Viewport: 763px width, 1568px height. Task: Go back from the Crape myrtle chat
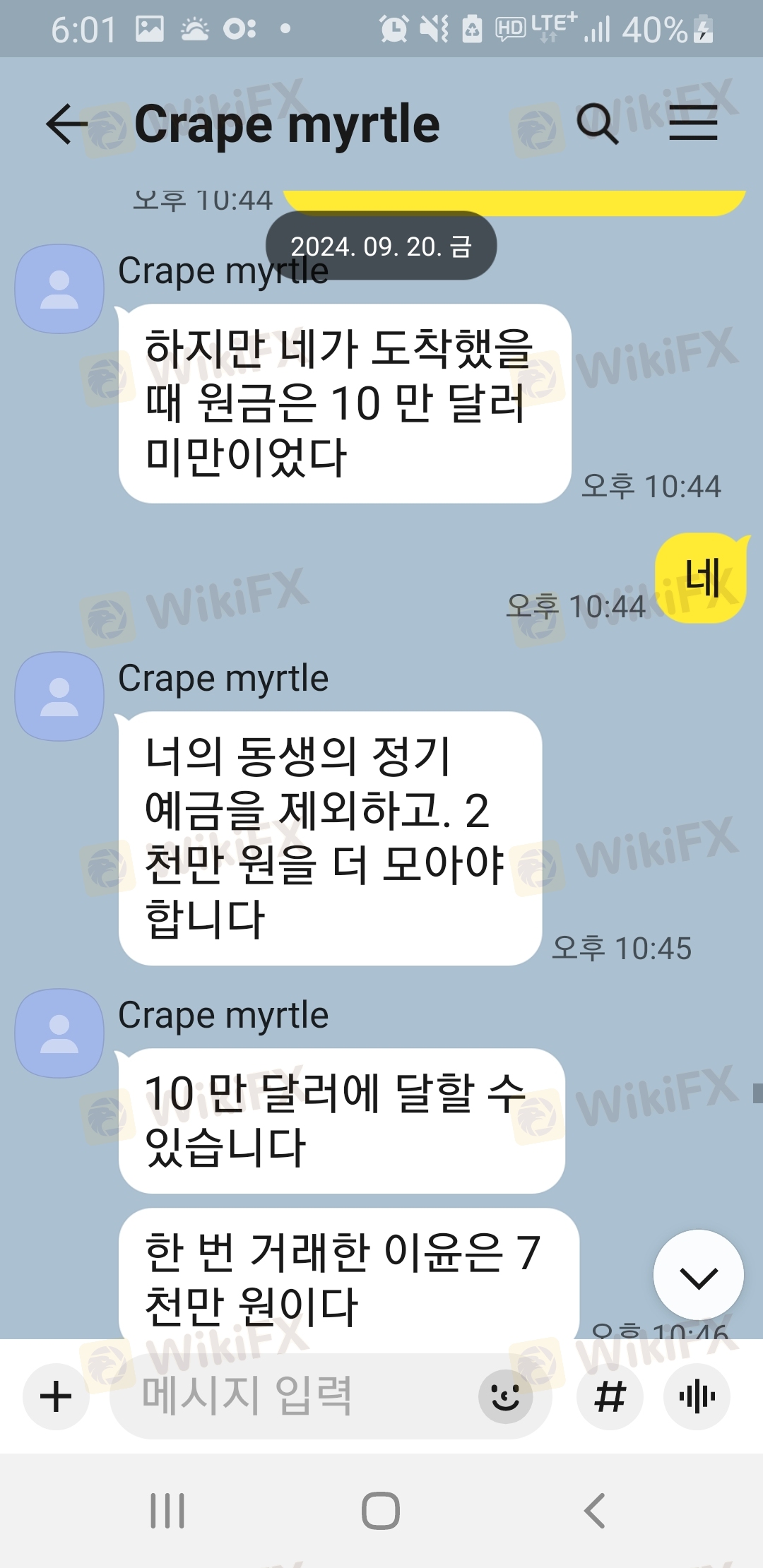tap(67, 124)
